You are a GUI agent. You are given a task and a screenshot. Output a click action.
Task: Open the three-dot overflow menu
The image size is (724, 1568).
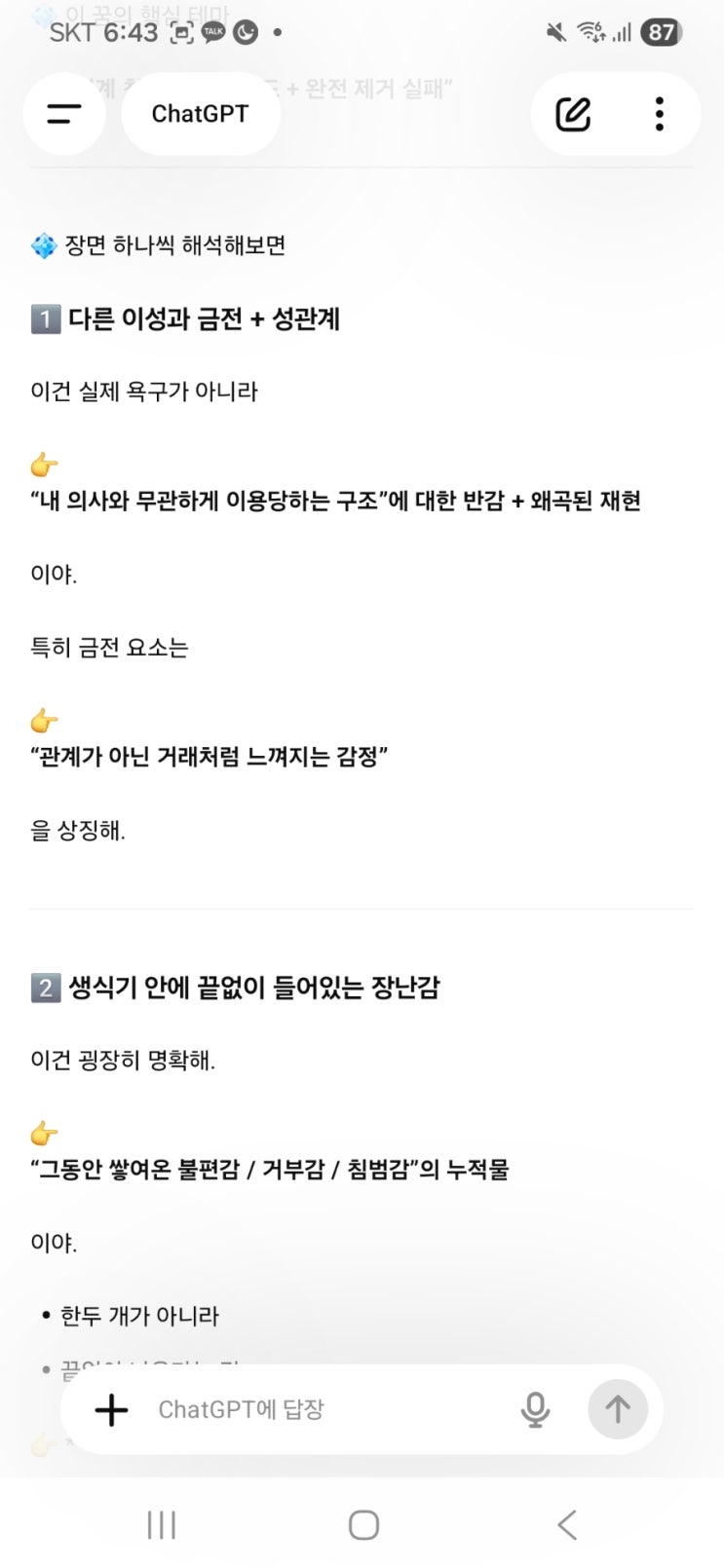pos(660,114)
